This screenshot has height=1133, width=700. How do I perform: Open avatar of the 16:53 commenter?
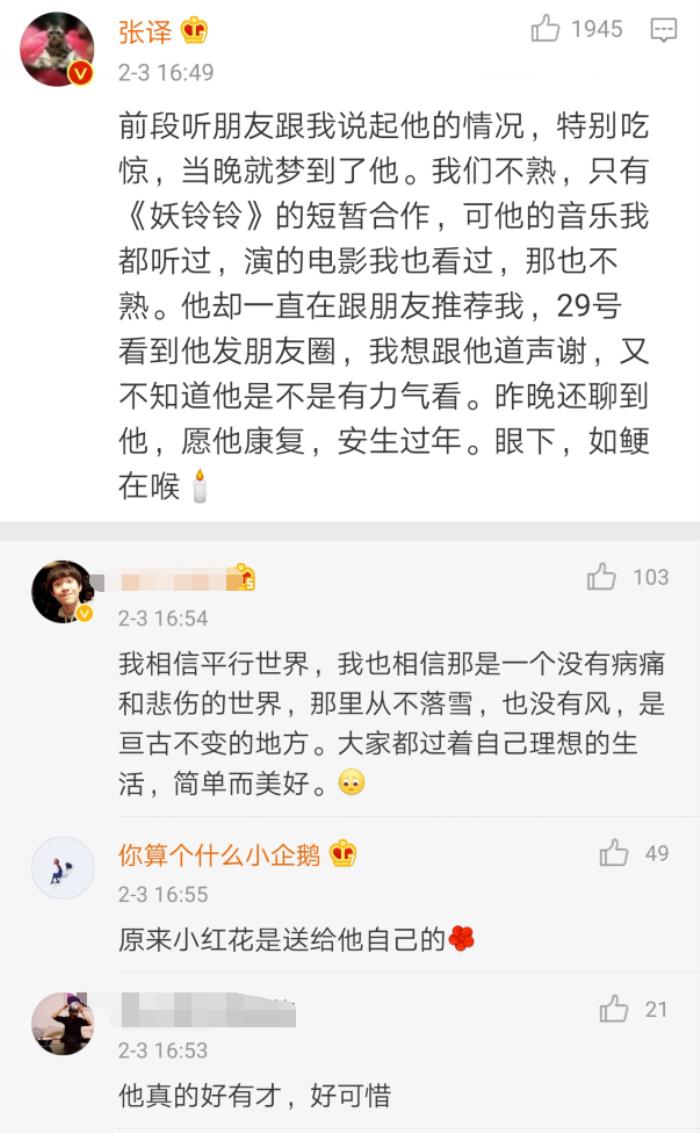coord(62,1023)
